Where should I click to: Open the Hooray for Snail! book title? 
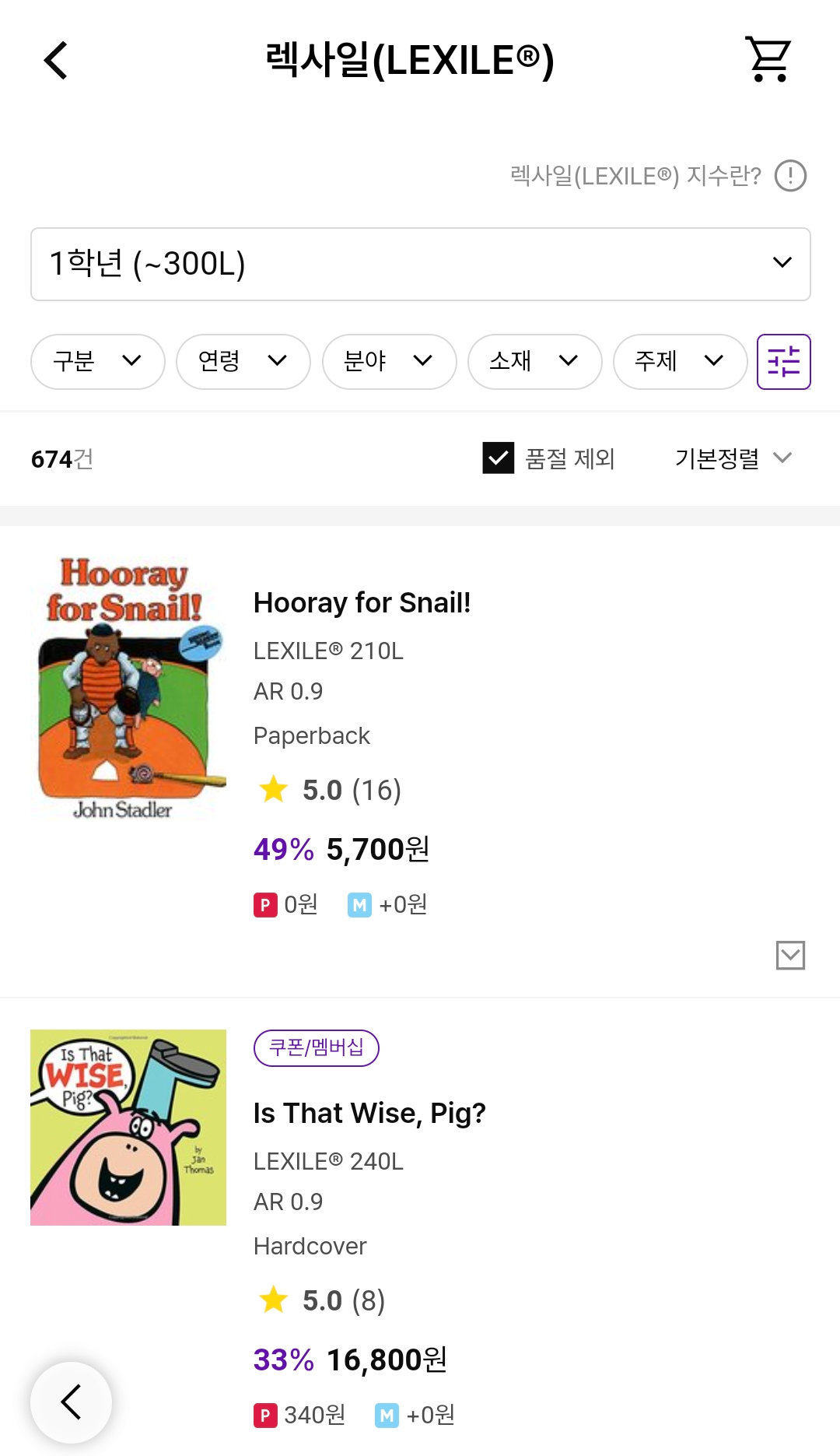click(x=363, y=602)
